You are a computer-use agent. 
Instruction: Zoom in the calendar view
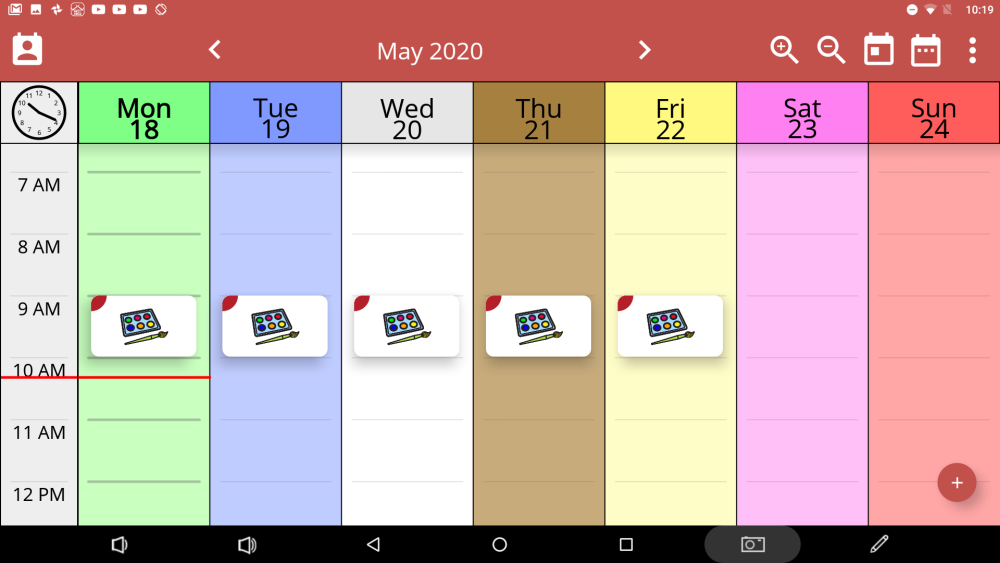pyautogui.click(x=784, y=50)
